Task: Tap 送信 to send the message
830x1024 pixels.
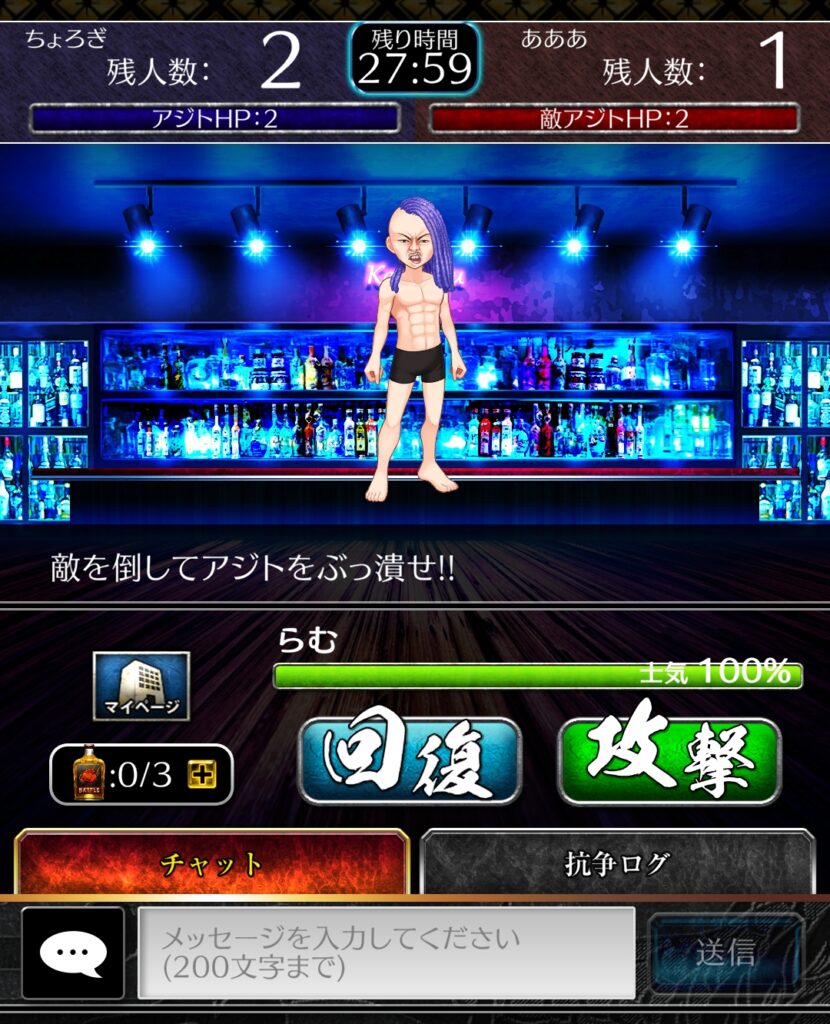Action: [725, 952]
